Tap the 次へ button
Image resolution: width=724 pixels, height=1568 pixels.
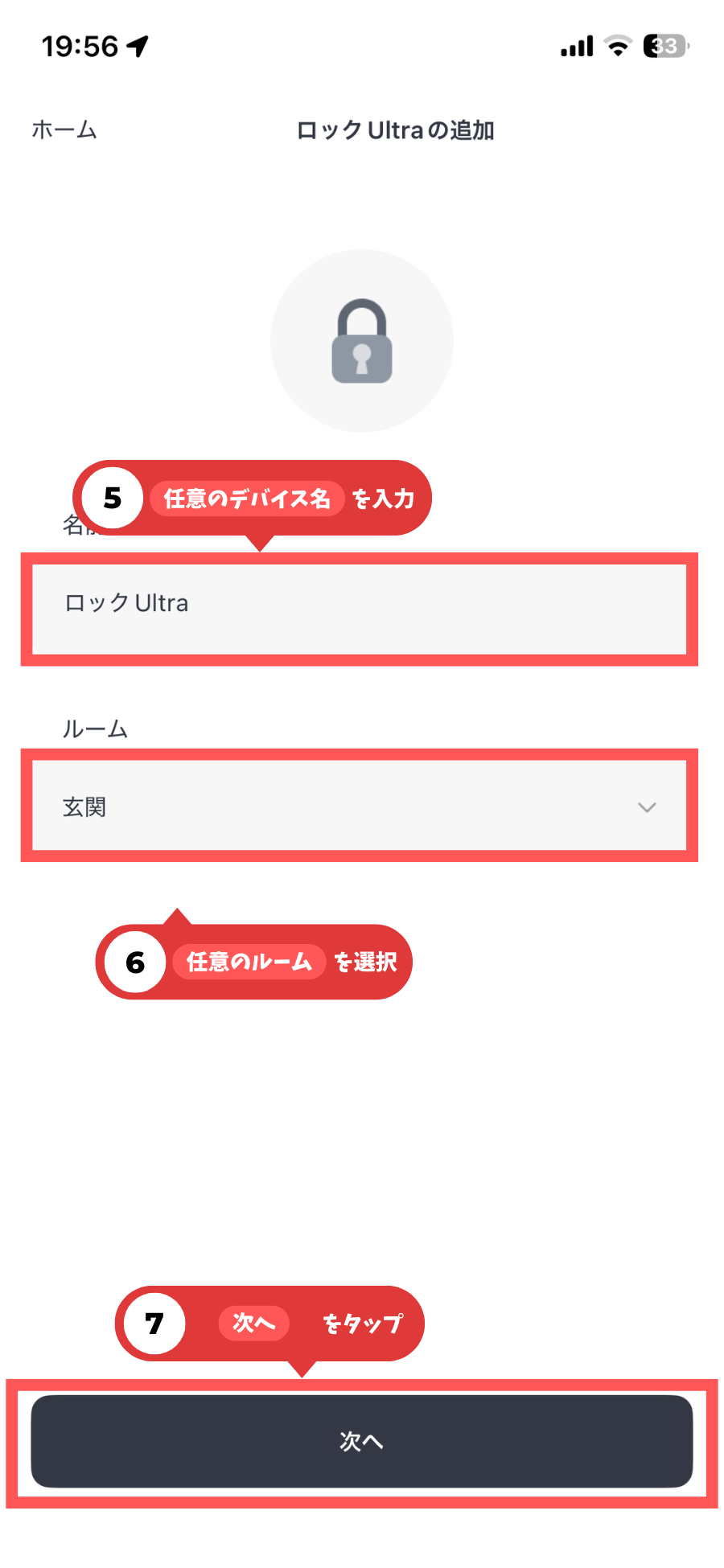pyautogui.click(x=361, y=1441)
